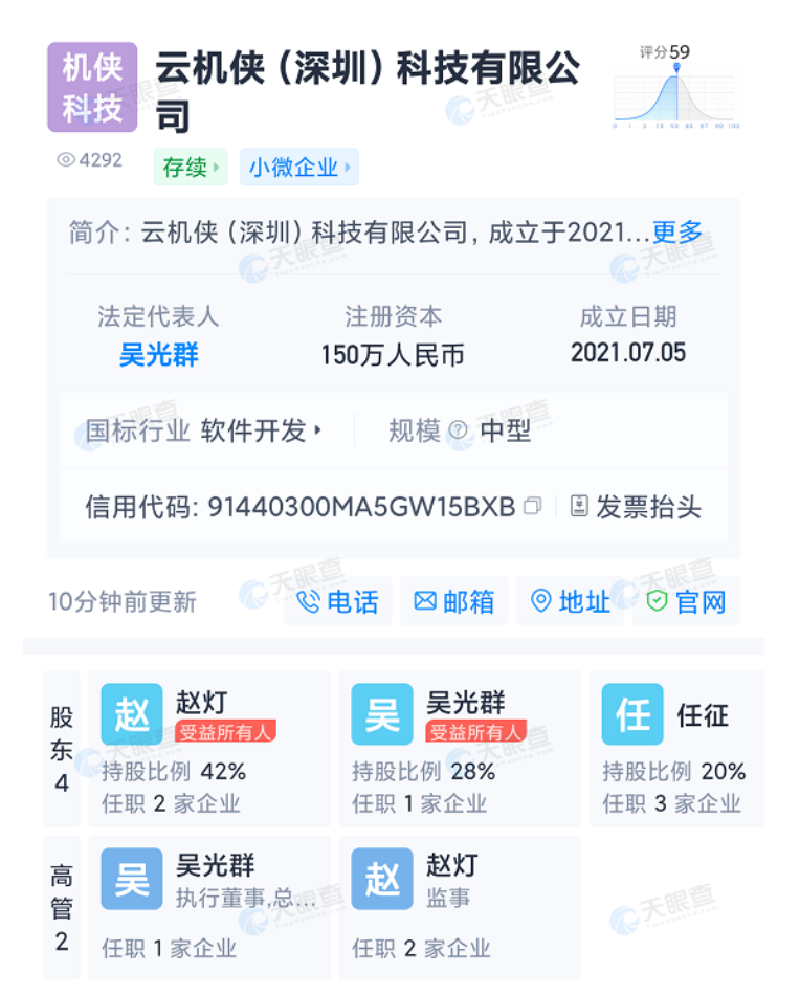View the company 电话 number
The height and width of the screenshot is (995, 800).
click(337, 601)
